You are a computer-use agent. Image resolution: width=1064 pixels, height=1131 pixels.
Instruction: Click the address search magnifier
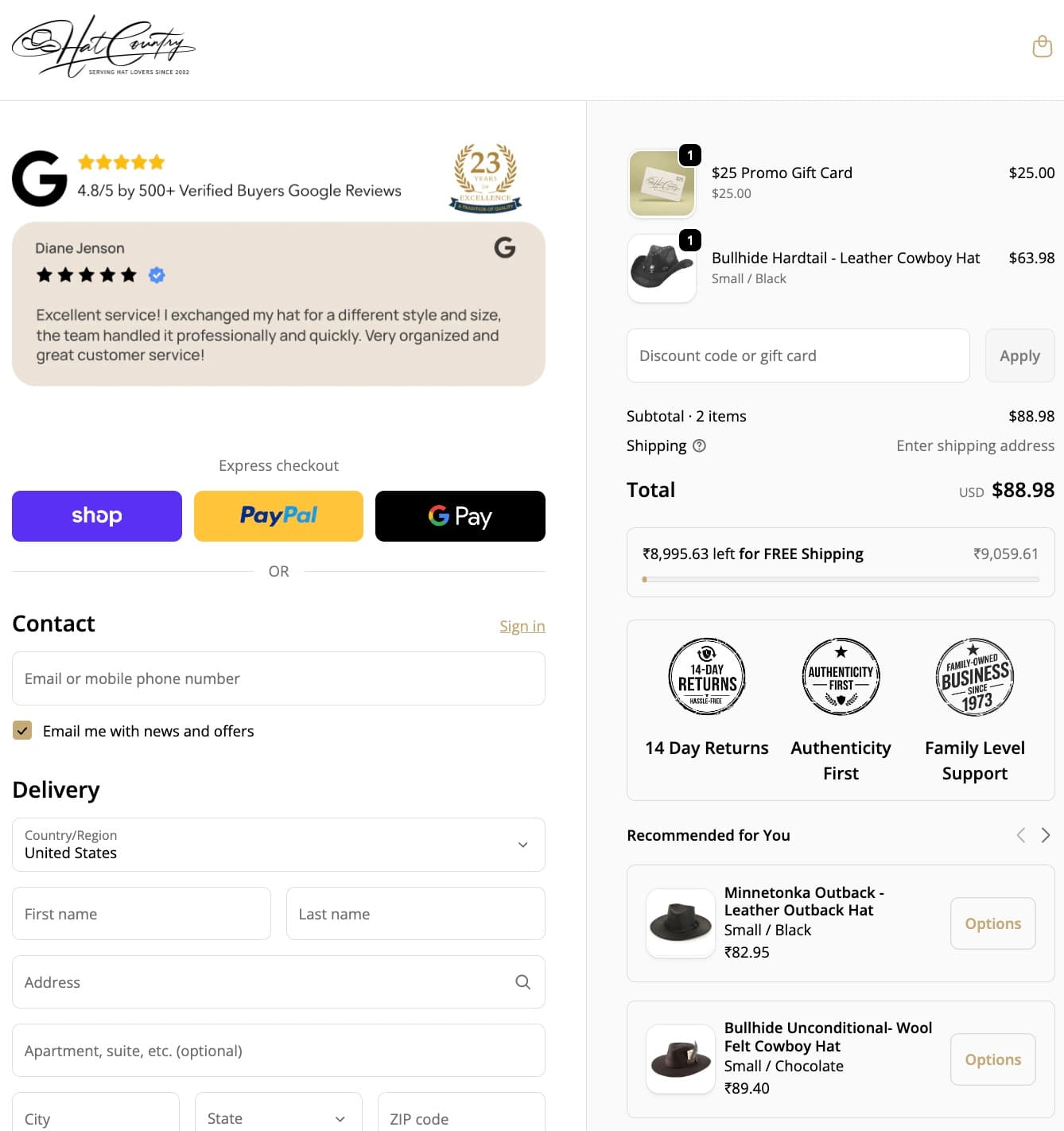(523, 982)
